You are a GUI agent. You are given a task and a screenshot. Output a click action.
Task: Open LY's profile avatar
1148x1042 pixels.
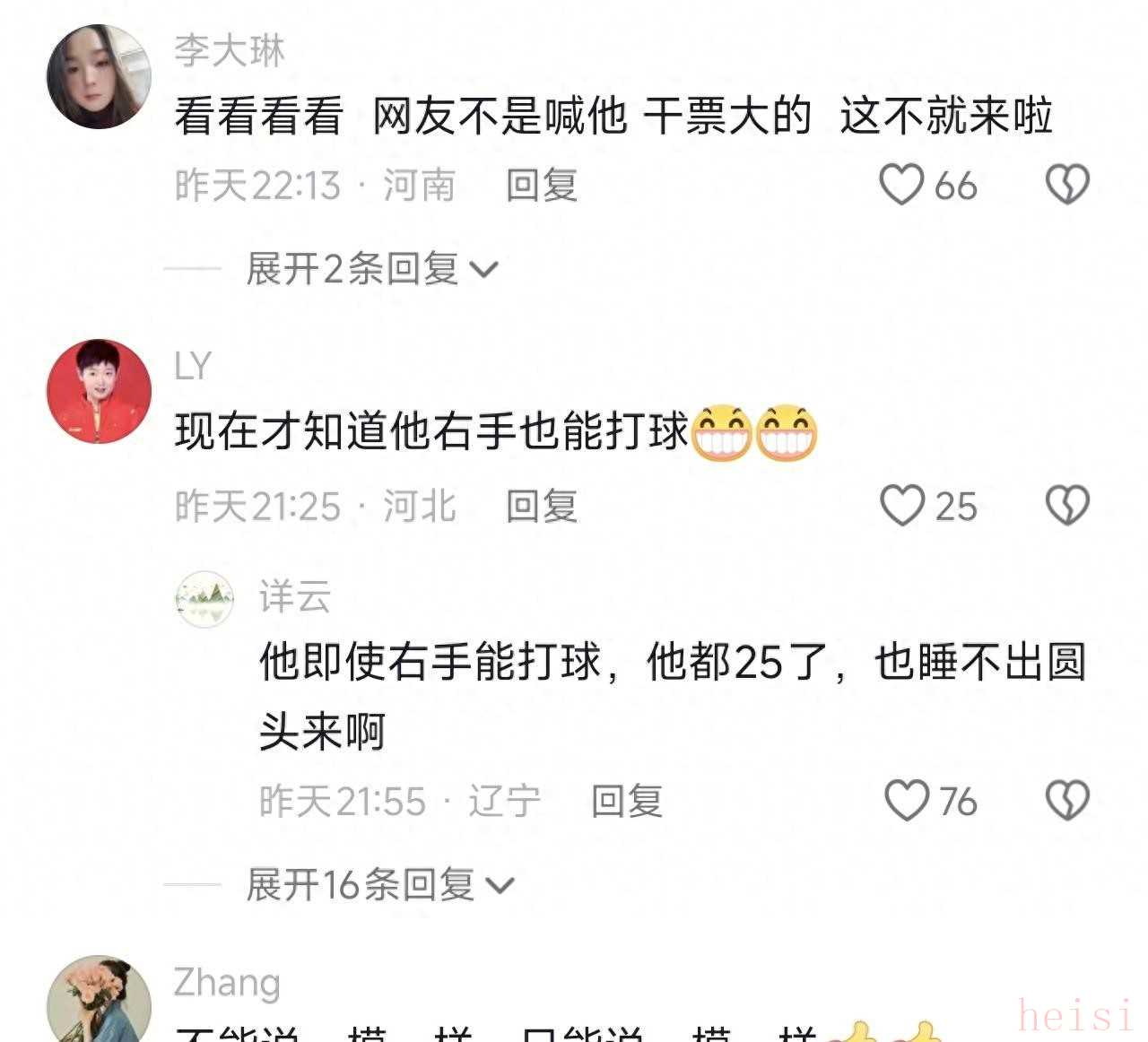pyautogui.click(x=99, y=392)
